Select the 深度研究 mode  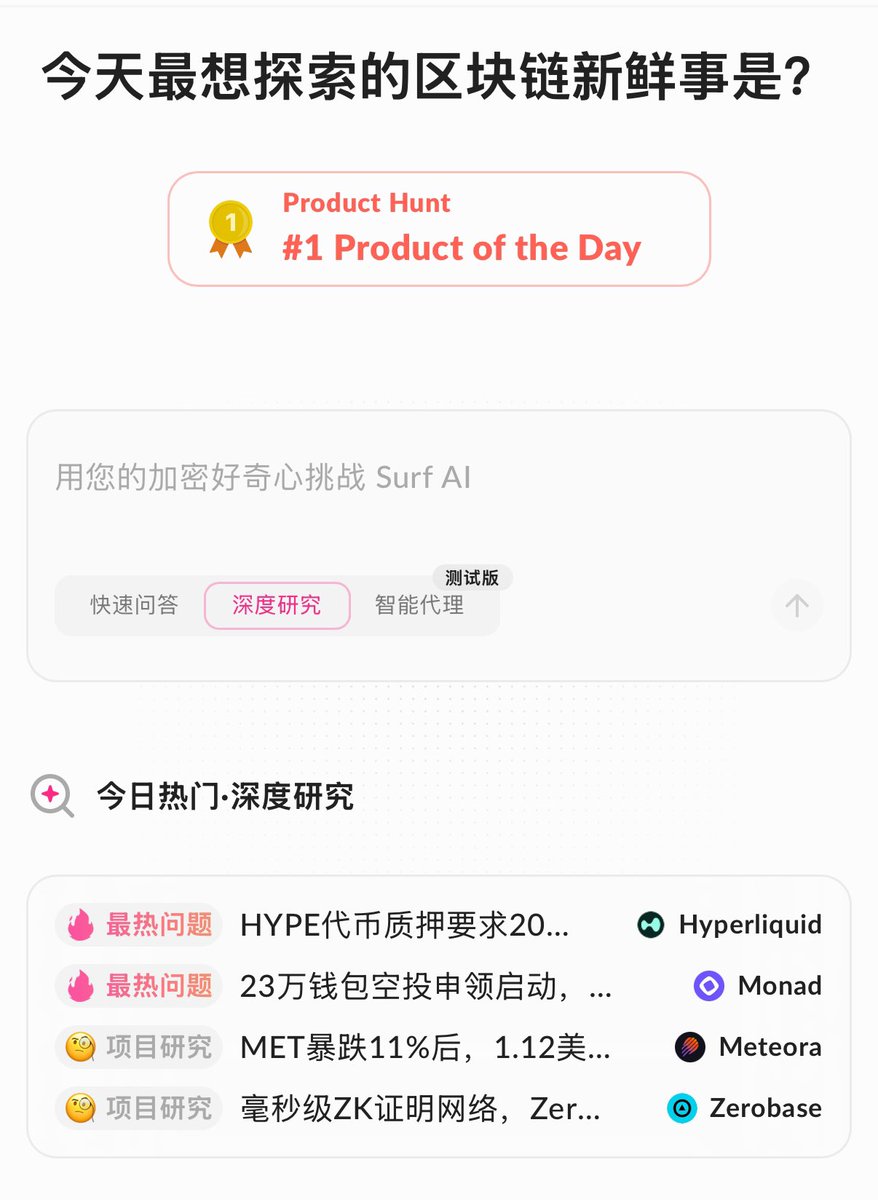277,605
